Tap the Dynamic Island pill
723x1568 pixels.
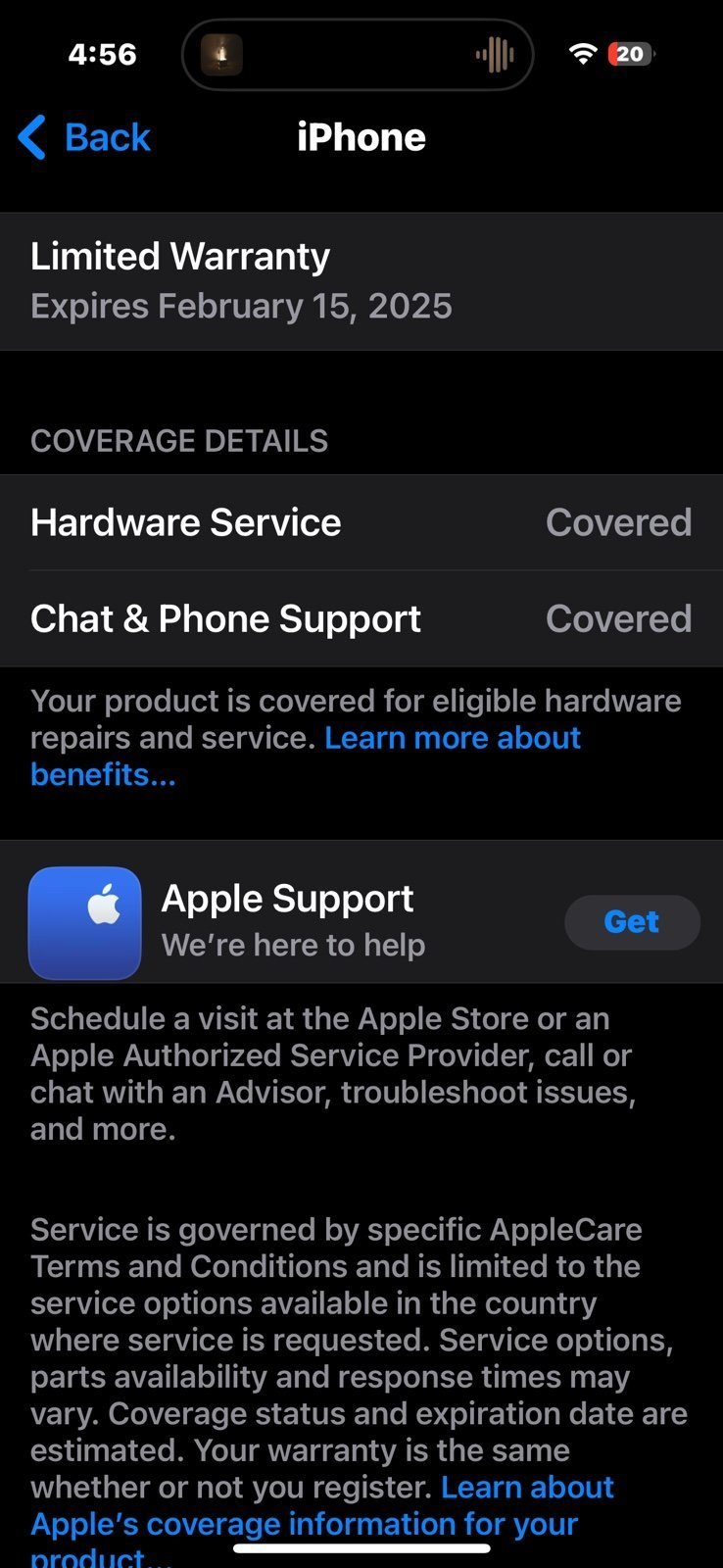click(x=358, y=54)
